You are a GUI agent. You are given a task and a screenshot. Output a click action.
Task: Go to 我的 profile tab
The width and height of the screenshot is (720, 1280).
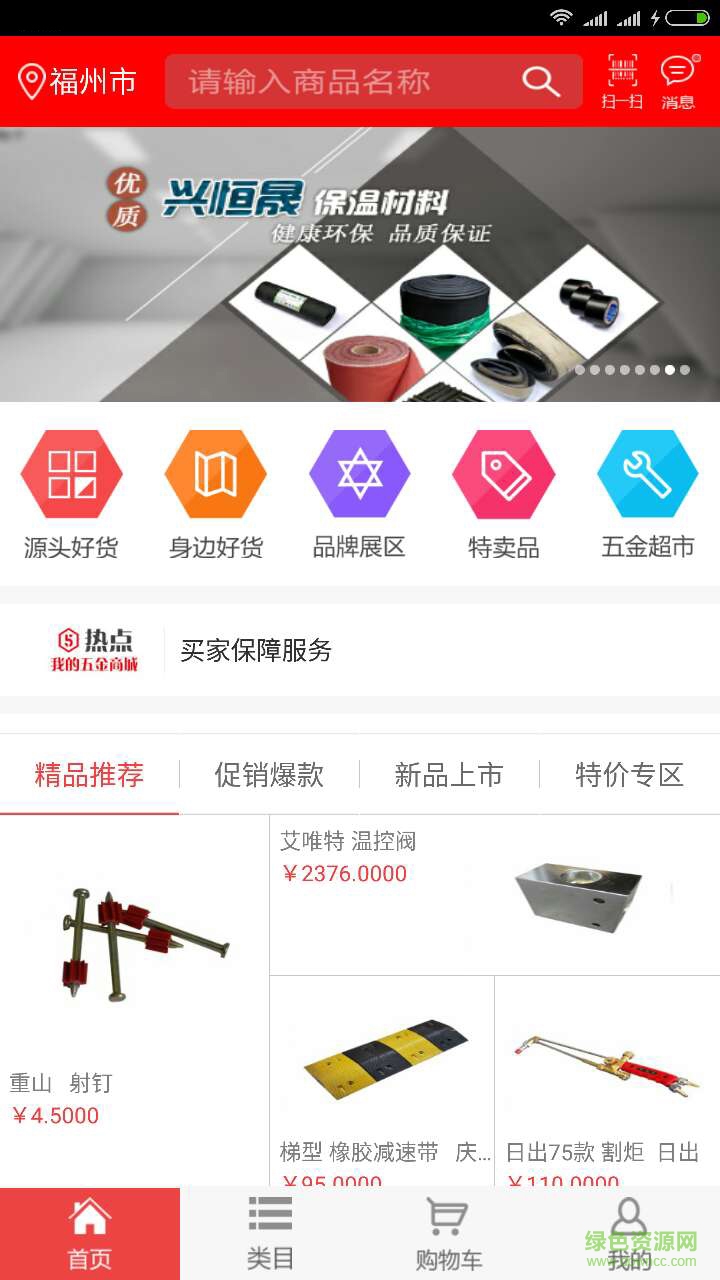tap(628, 1230)
